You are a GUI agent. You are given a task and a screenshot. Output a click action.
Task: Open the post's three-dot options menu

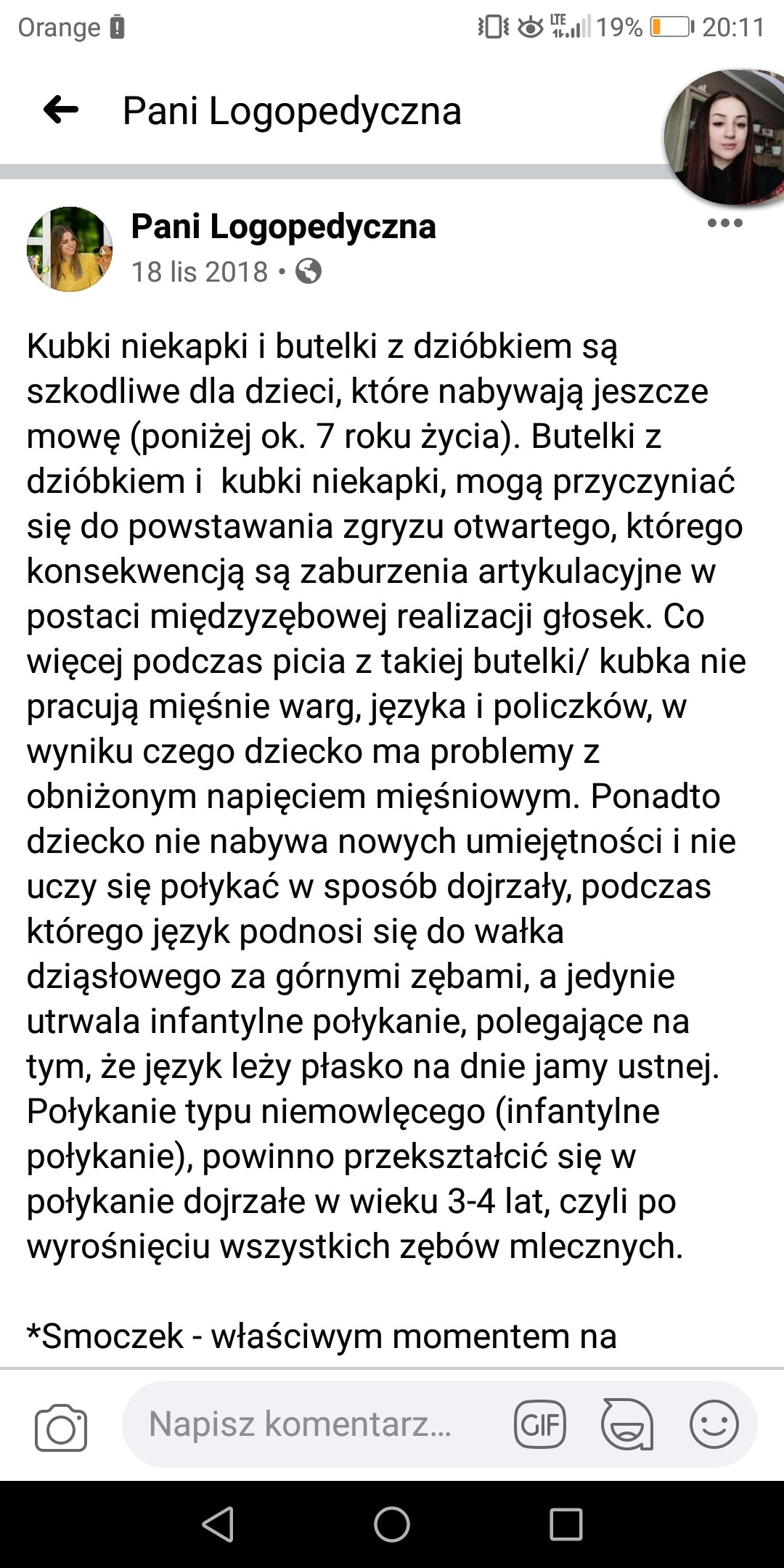724,223
